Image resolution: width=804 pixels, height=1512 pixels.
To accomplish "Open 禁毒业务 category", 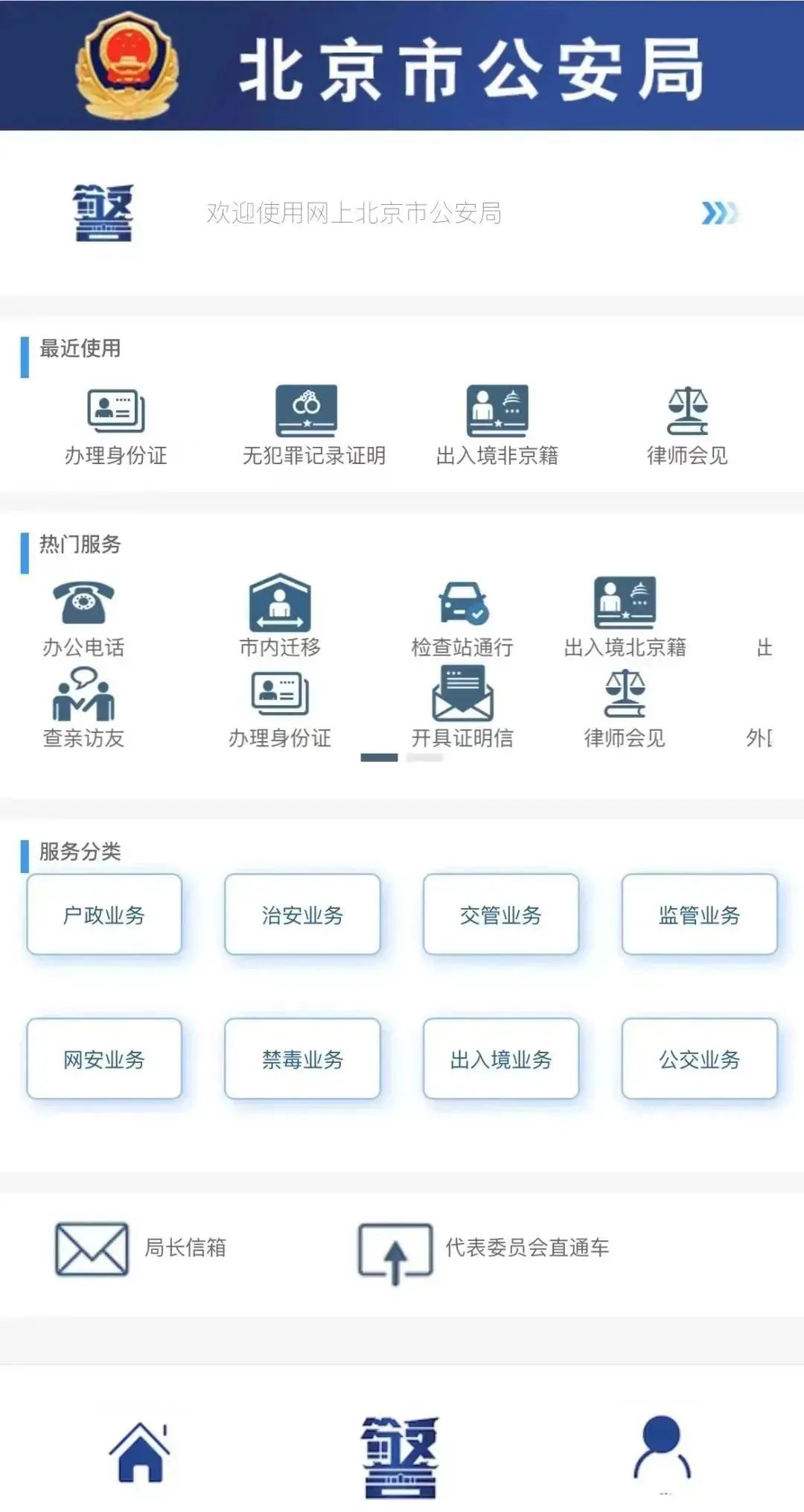I will coord(302,1059).
